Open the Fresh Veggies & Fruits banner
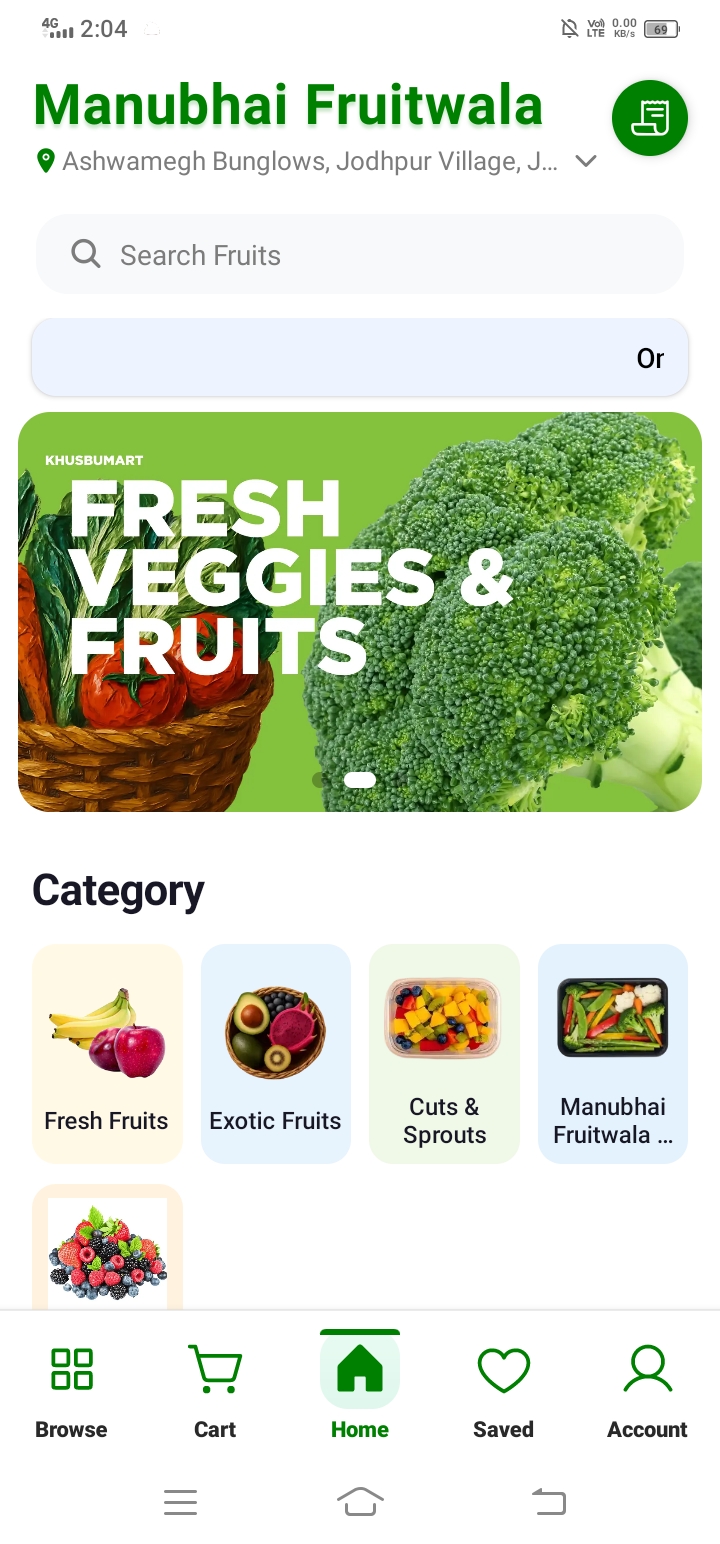The image size is (720, 1544). tap(360, 612)
